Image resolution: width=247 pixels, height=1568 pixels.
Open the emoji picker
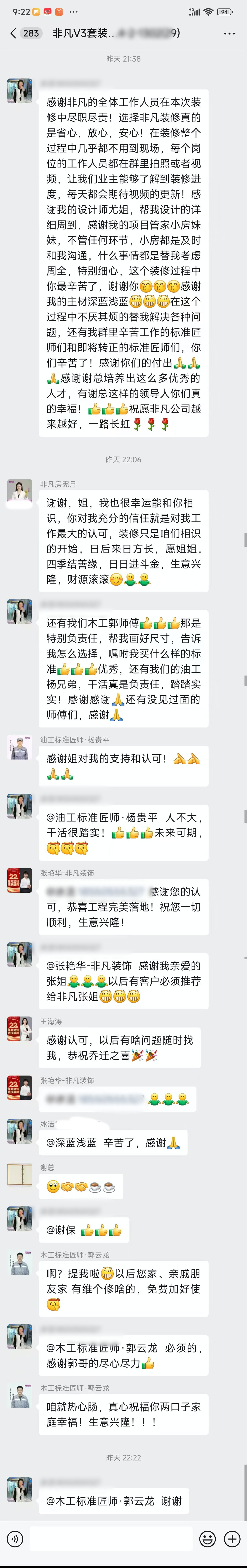pos(207,1539)
